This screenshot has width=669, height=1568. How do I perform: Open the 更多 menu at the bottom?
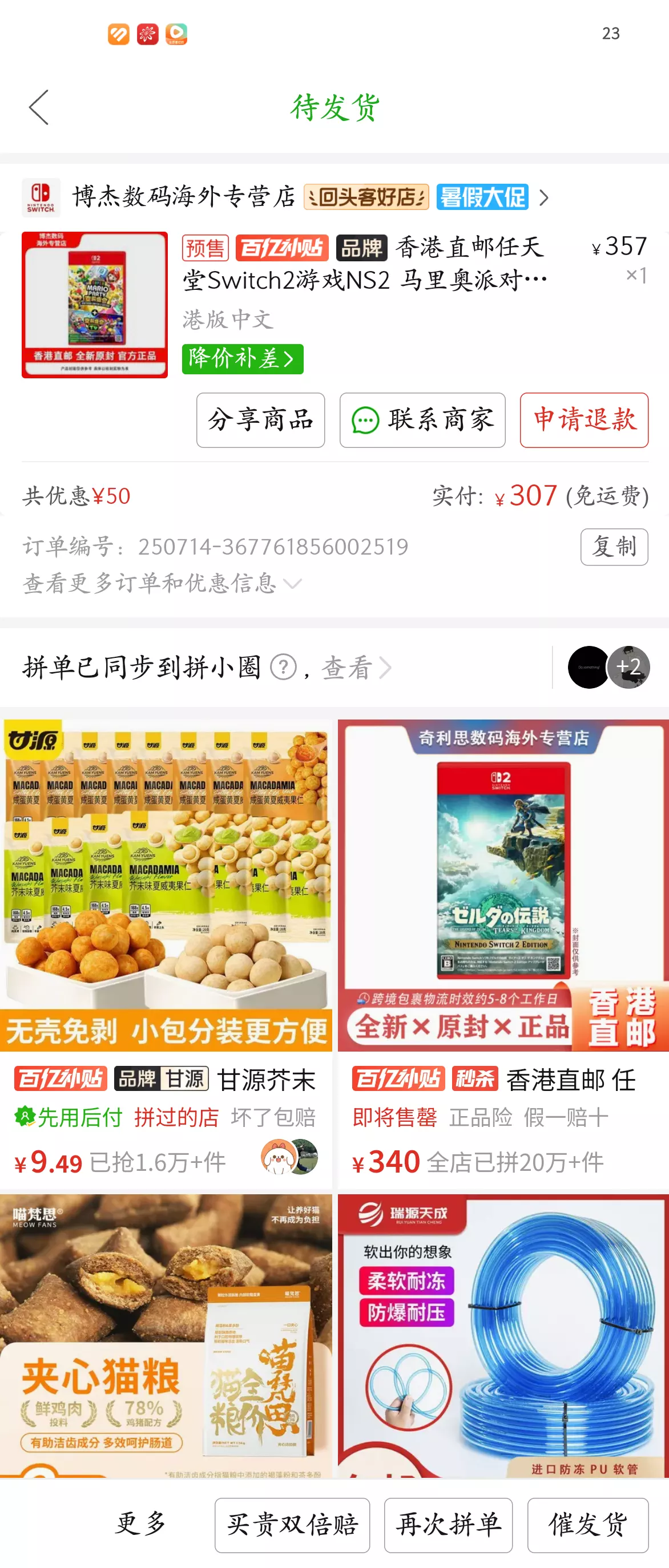[141, 1523]
